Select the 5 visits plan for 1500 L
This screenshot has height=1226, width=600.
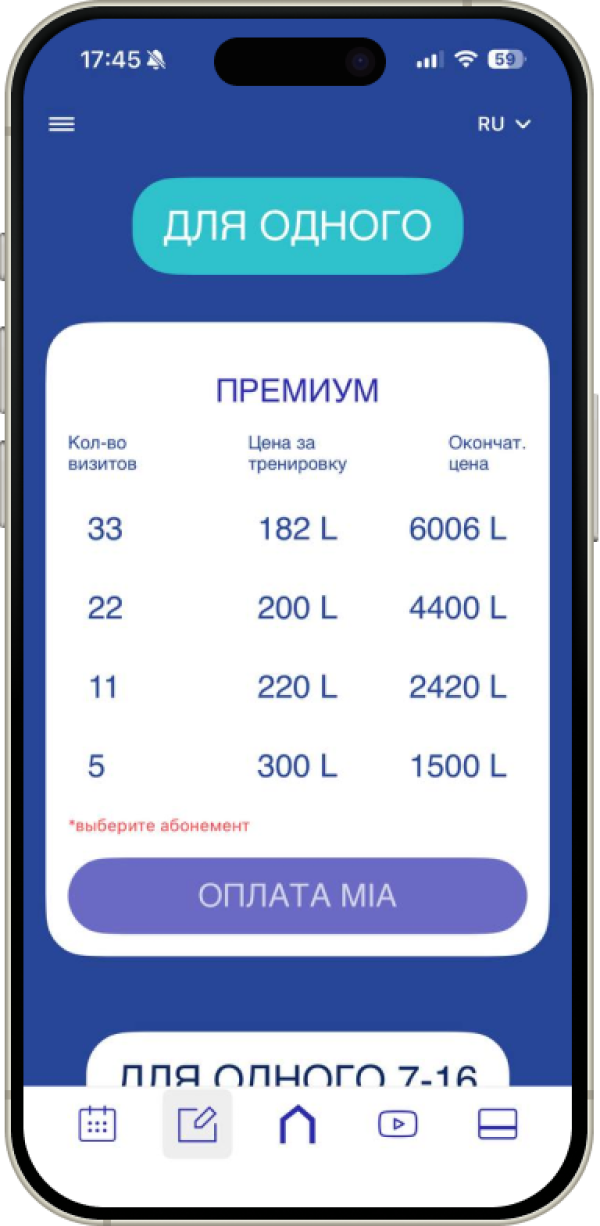297,767
